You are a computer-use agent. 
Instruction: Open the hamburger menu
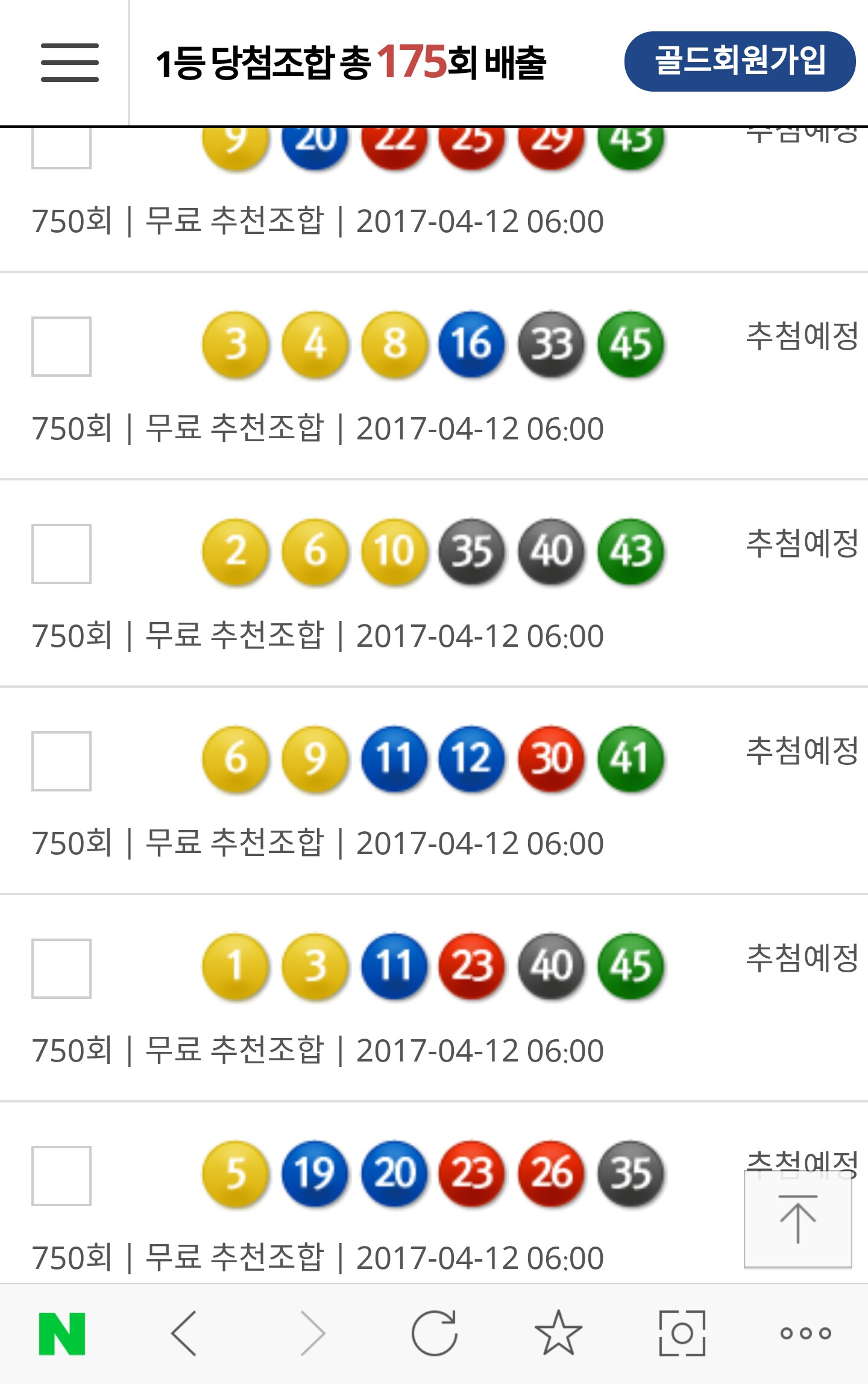[x=69, y=63]
